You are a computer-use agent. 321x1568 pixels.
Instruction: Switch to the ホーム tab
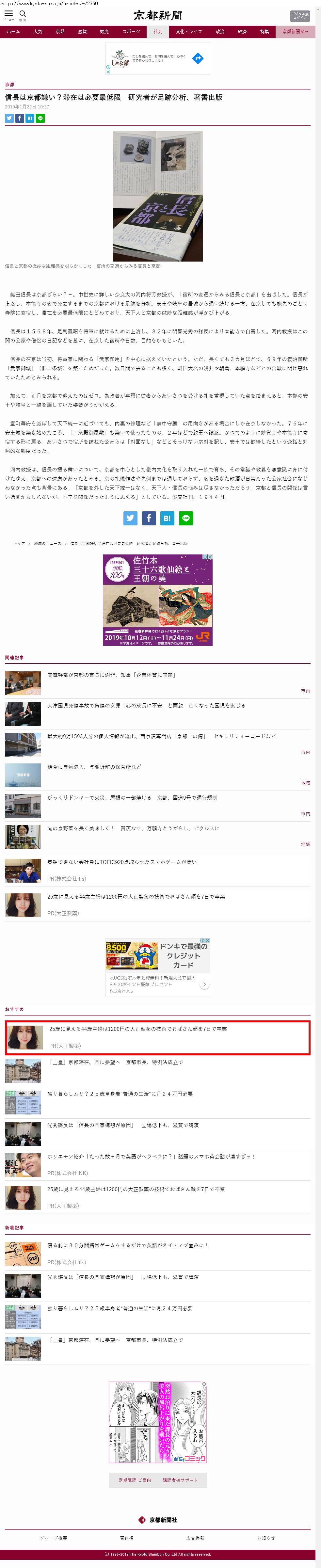(x=13, y=32)
